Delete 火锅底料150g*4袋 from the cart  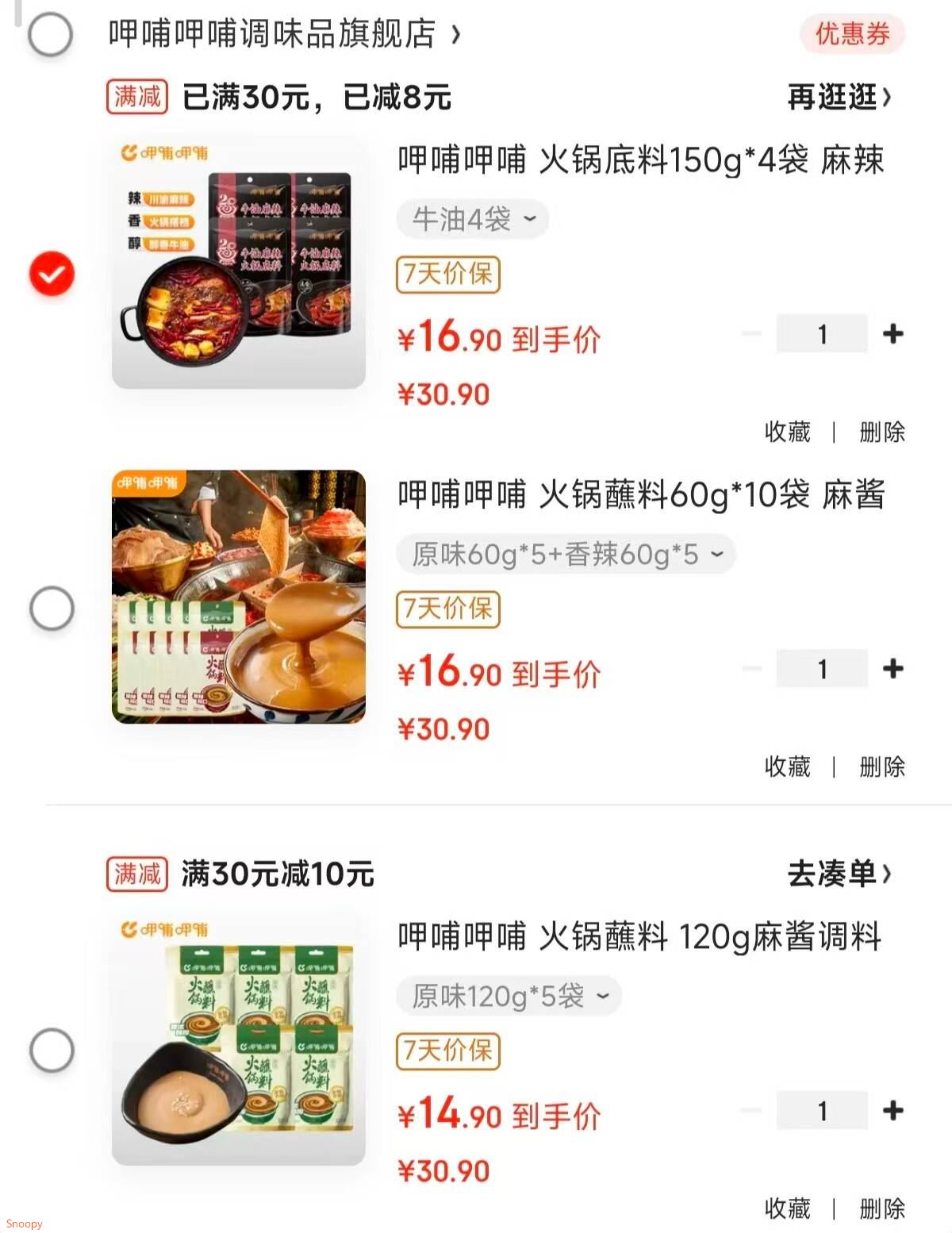click(x=881, y=432)
